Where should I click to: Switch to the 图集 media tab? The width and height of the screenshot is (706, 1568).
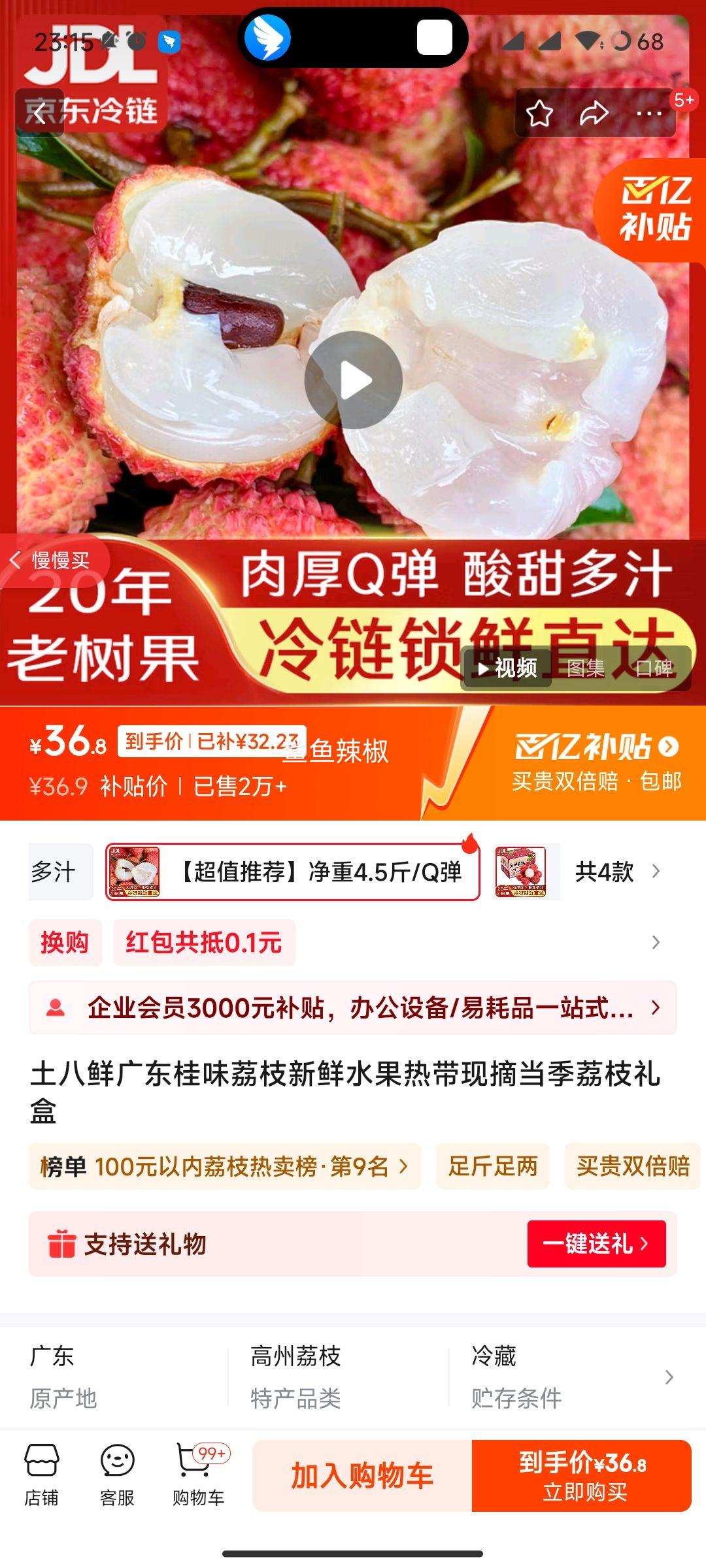585,668
